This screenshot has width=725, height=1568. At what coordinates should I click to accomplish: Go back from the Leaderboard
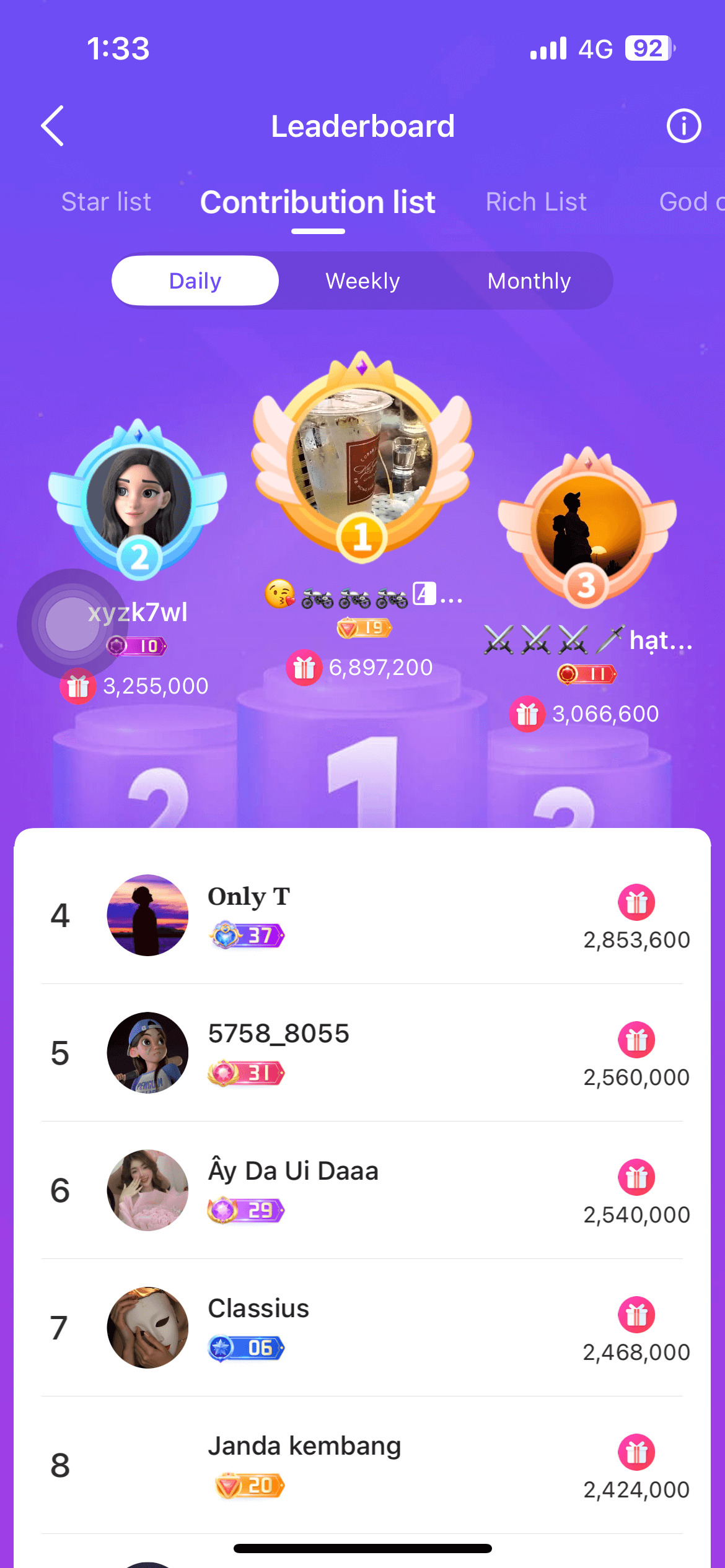coord(52,126)
